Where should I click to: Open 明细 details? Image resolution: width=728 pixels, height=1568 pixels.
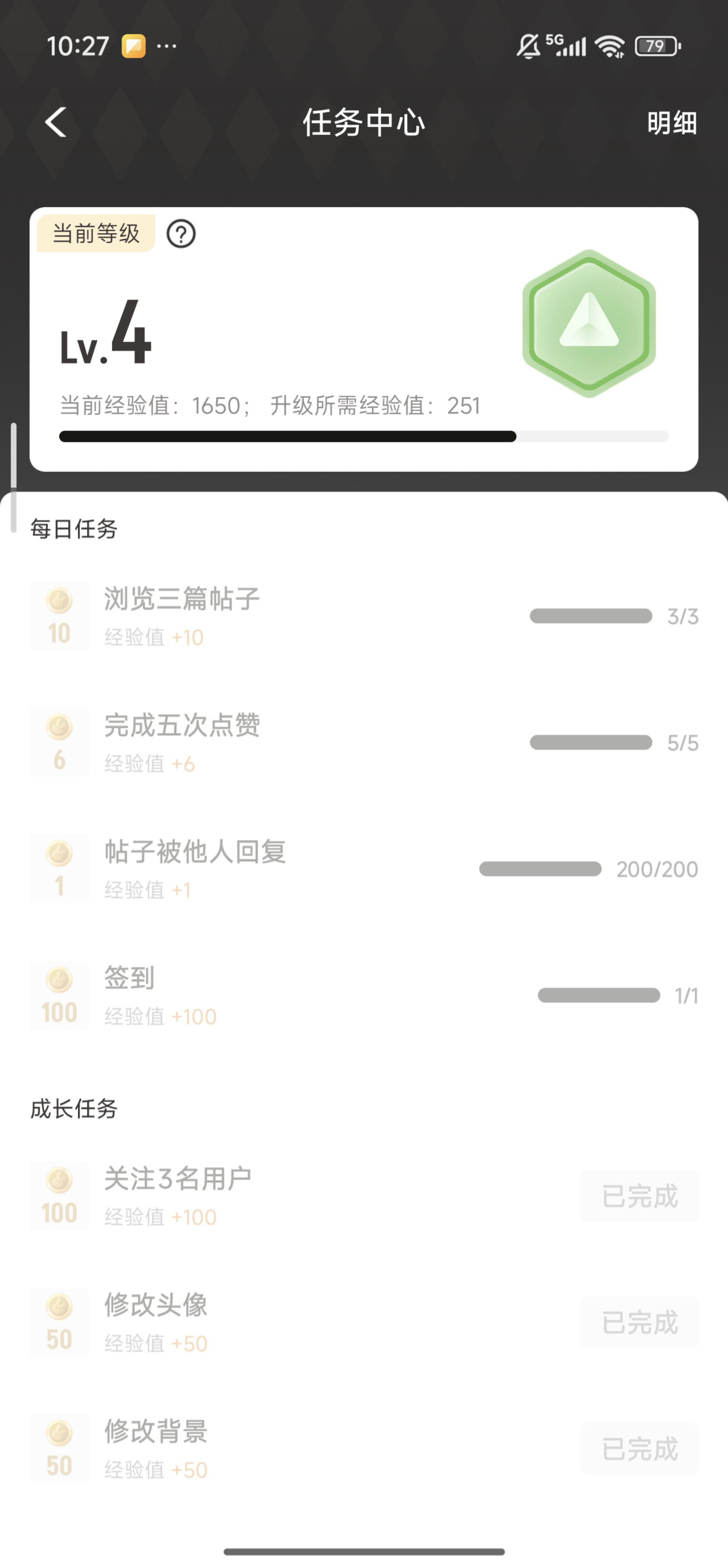[671, 123]
